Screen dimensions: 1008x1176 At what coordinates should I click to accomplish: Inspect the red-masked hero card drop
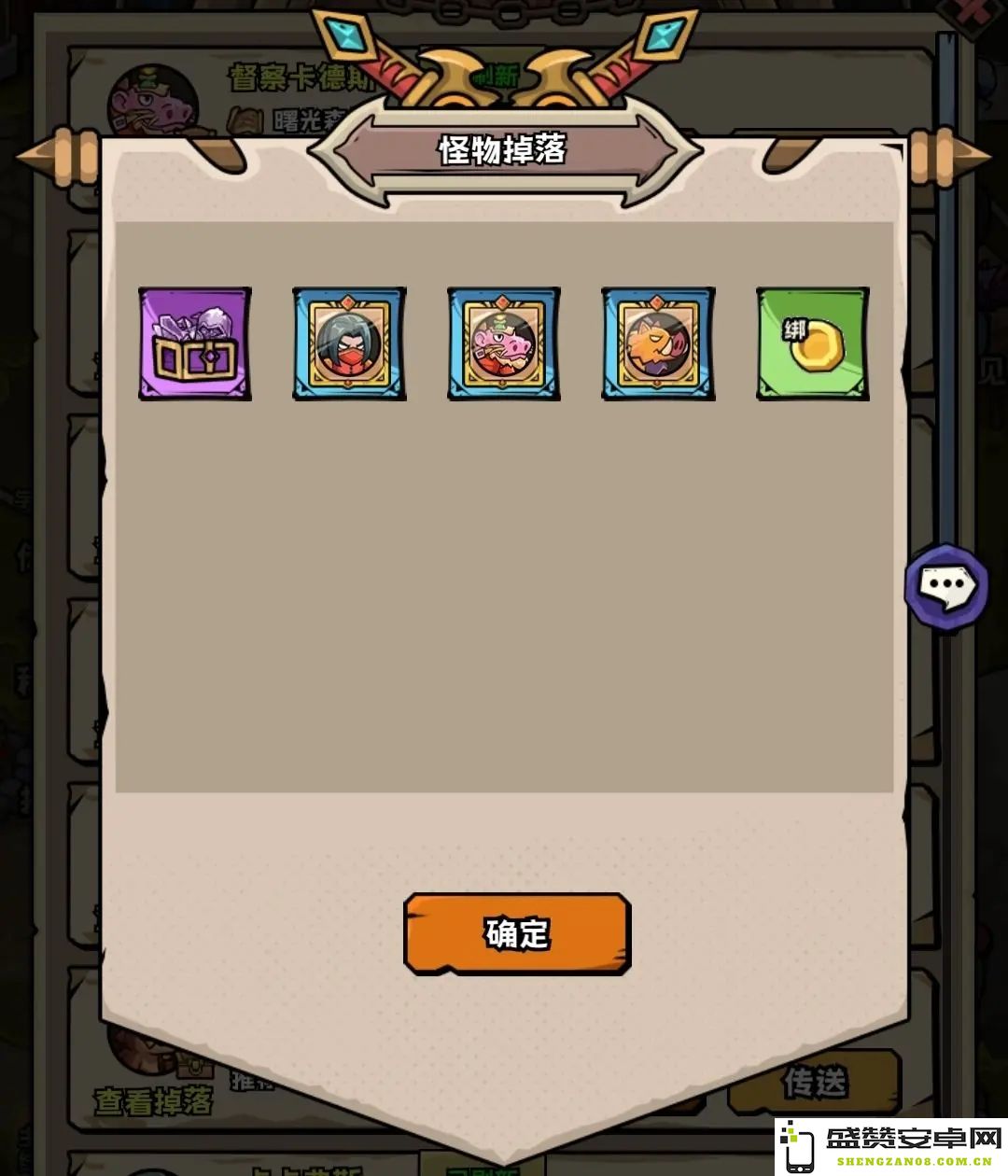349,344
